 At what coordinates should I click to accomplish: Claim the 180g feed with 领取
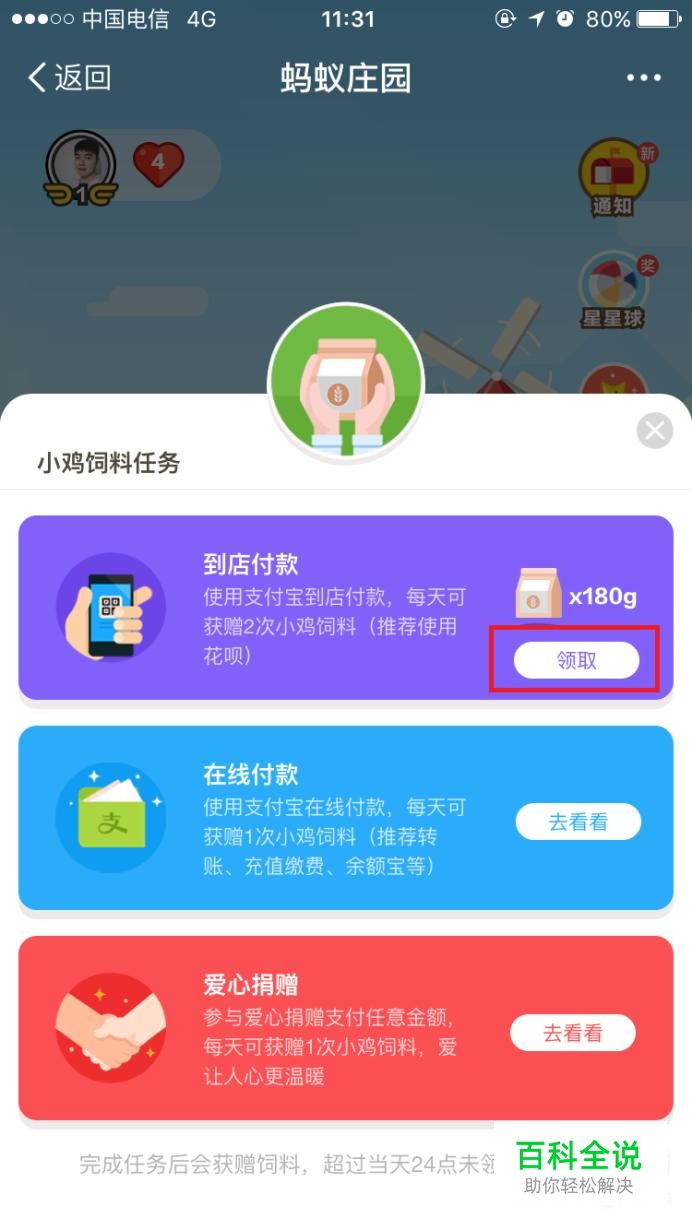tap(576, 661)
